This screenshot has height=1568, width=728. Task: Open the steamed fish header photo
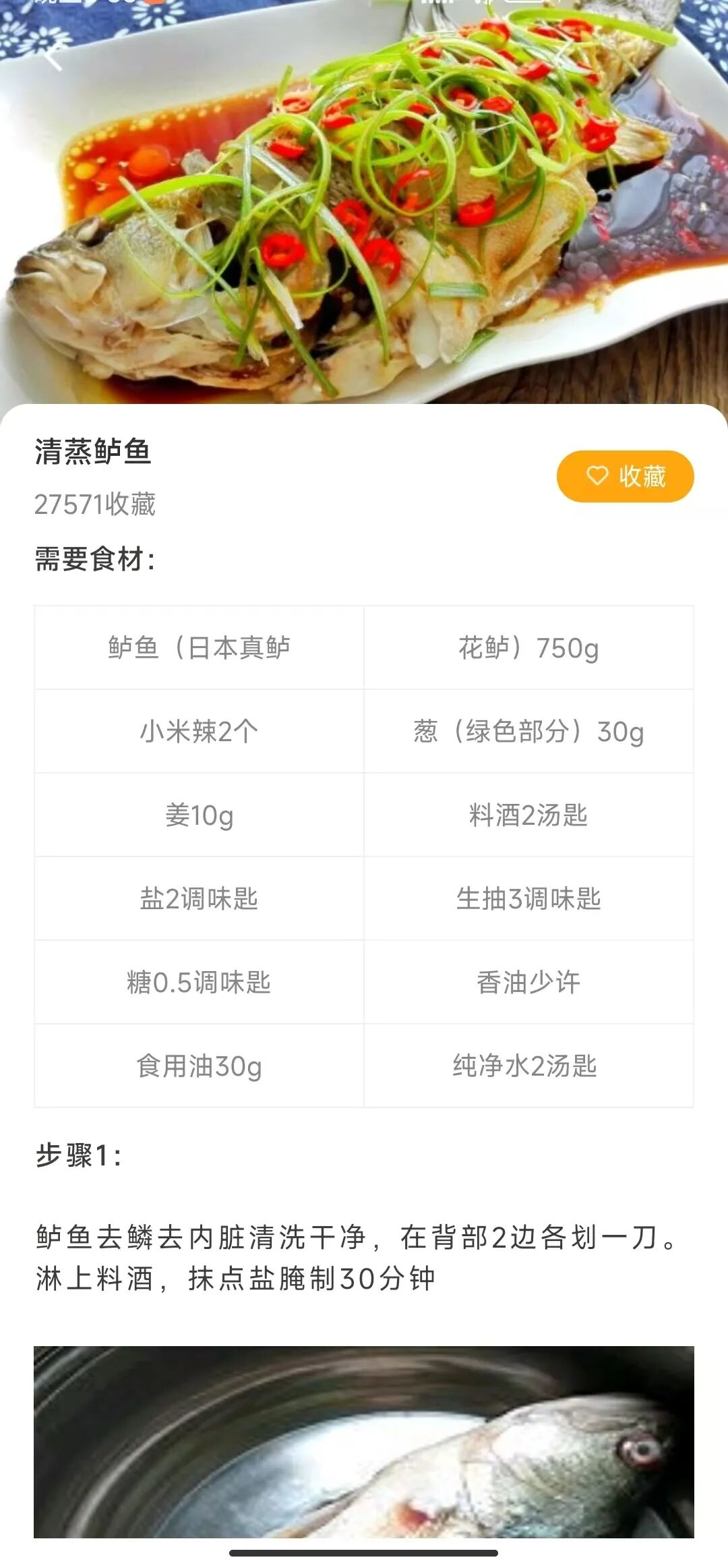[x=364, y=202]
